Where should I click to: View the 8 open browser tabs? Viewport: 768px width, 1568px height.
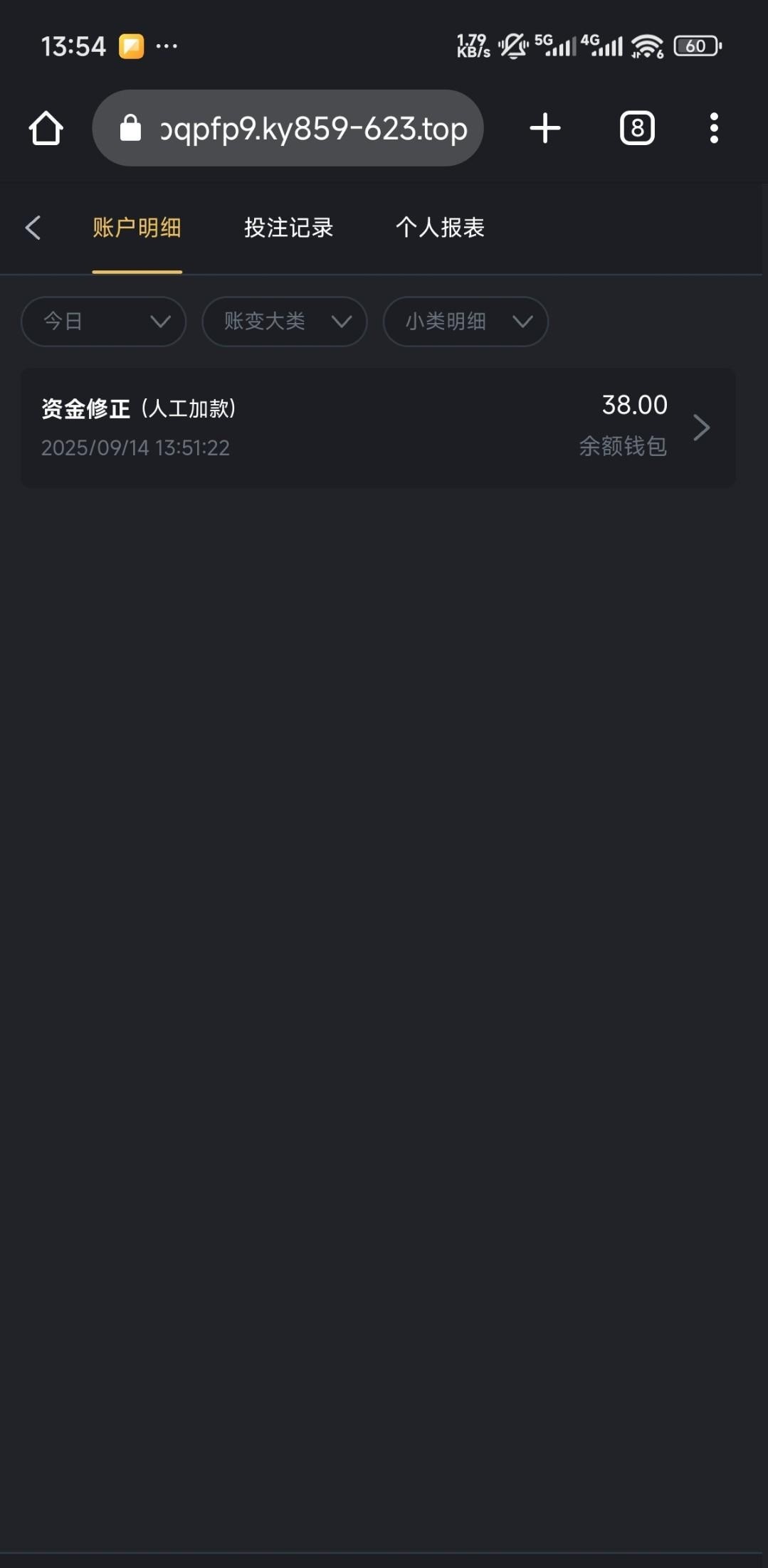pos(637,129)
